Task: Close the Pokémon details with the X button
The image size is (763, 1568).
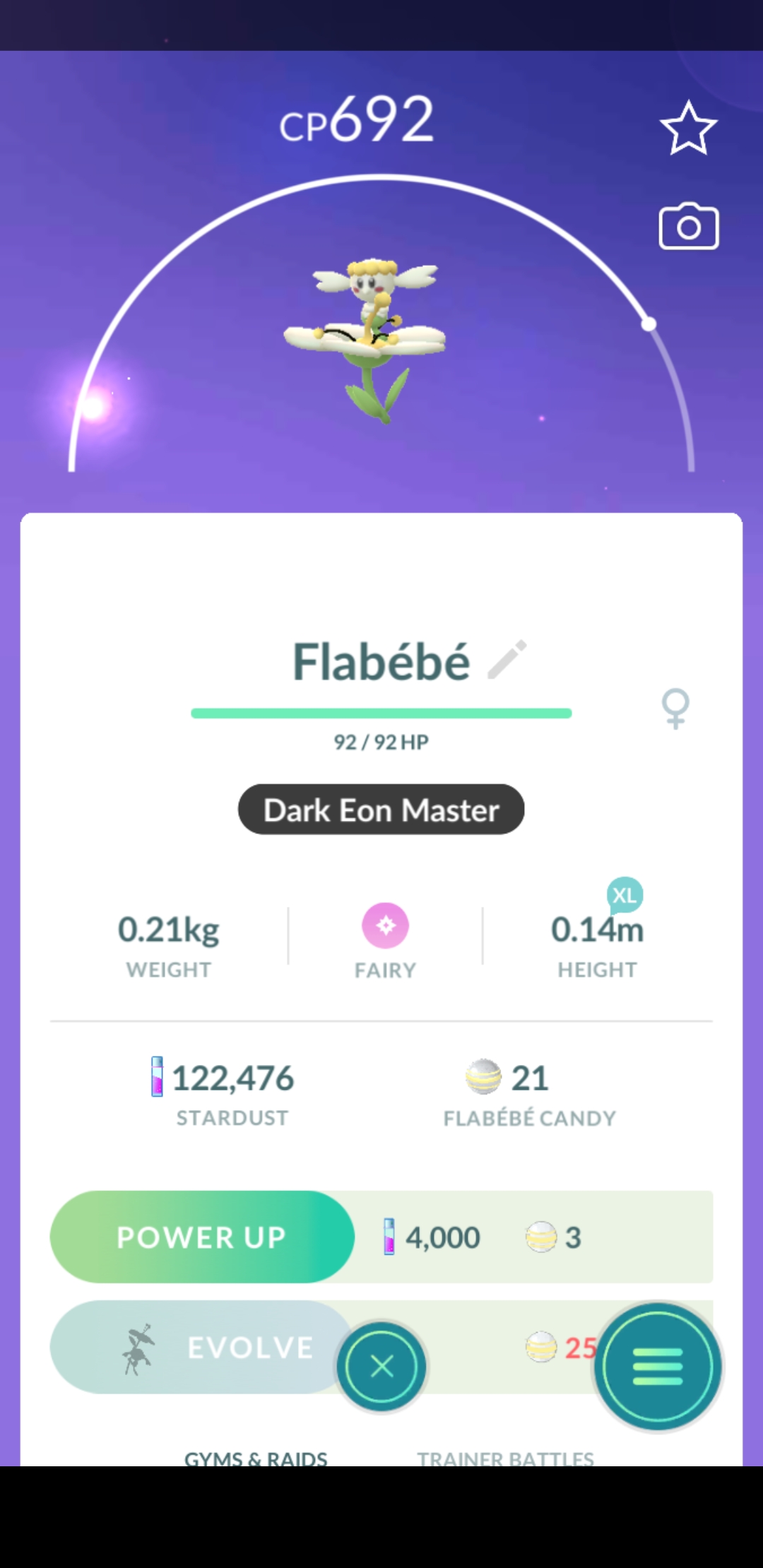Action: tap(381, 1367)
